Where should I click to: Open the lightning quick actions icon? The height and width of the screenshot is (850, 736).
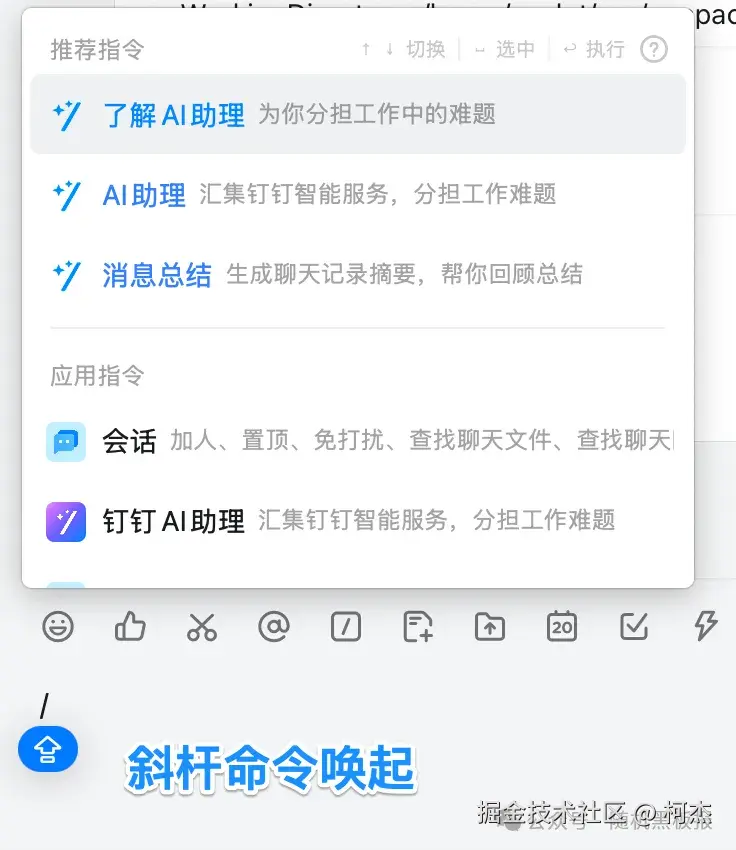[706, 627]
